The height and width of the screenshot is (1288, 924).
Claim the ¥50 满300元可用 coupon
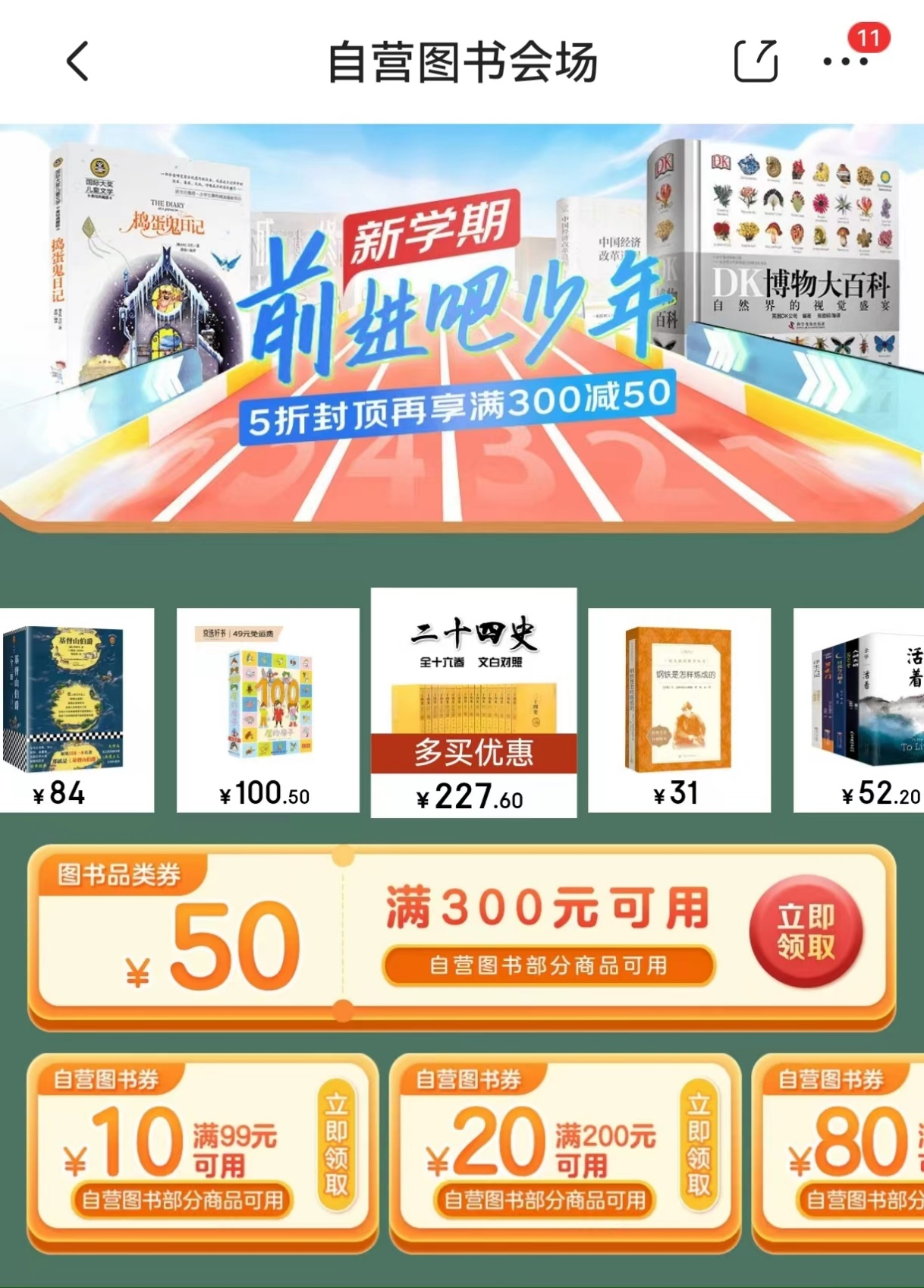(806, 932)
